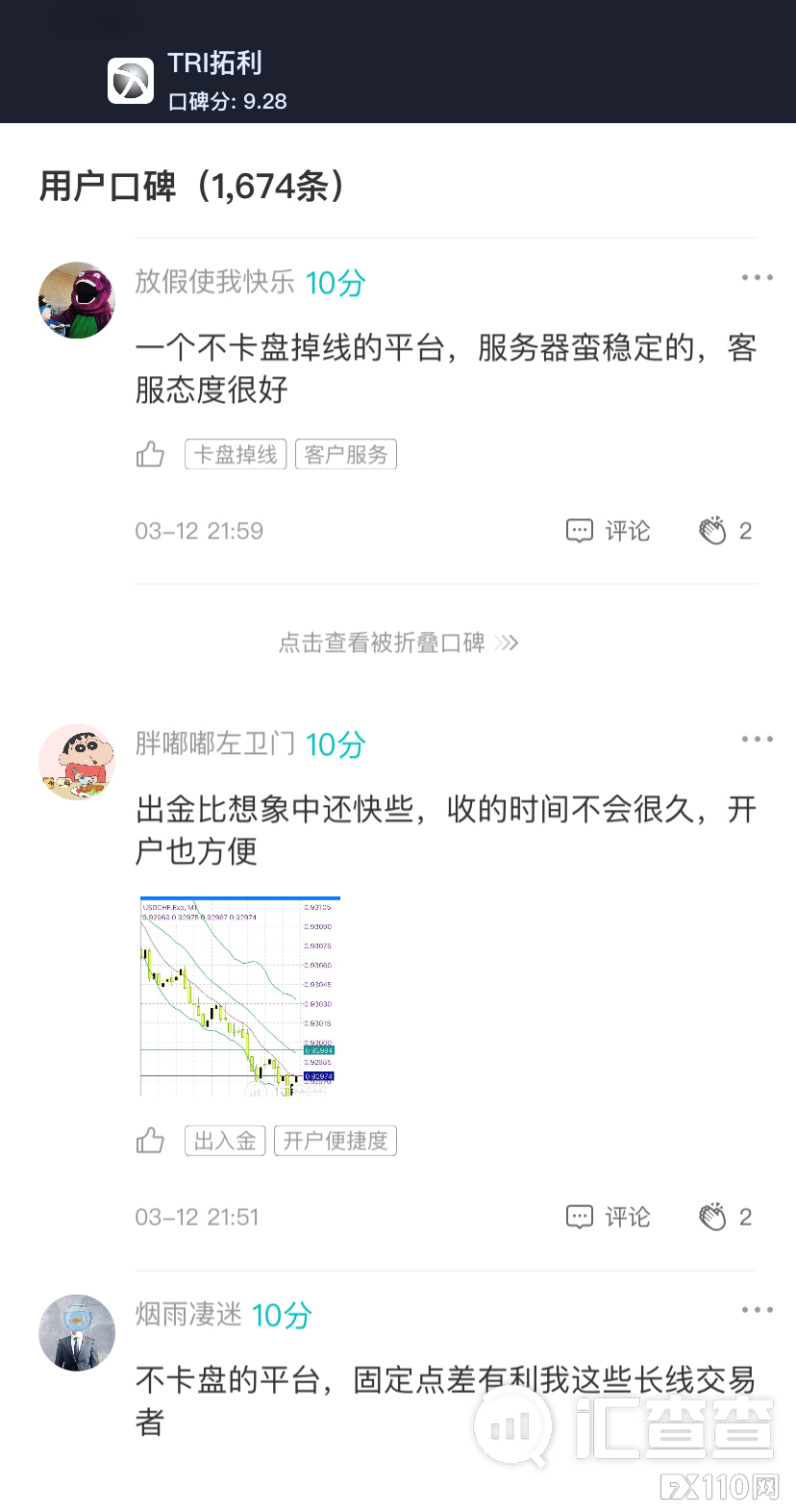Image resolution: width=796 pixels, height=1512 pixels.
Task: Select the 卡盘掉线 tag
Action: coord(236,453)
